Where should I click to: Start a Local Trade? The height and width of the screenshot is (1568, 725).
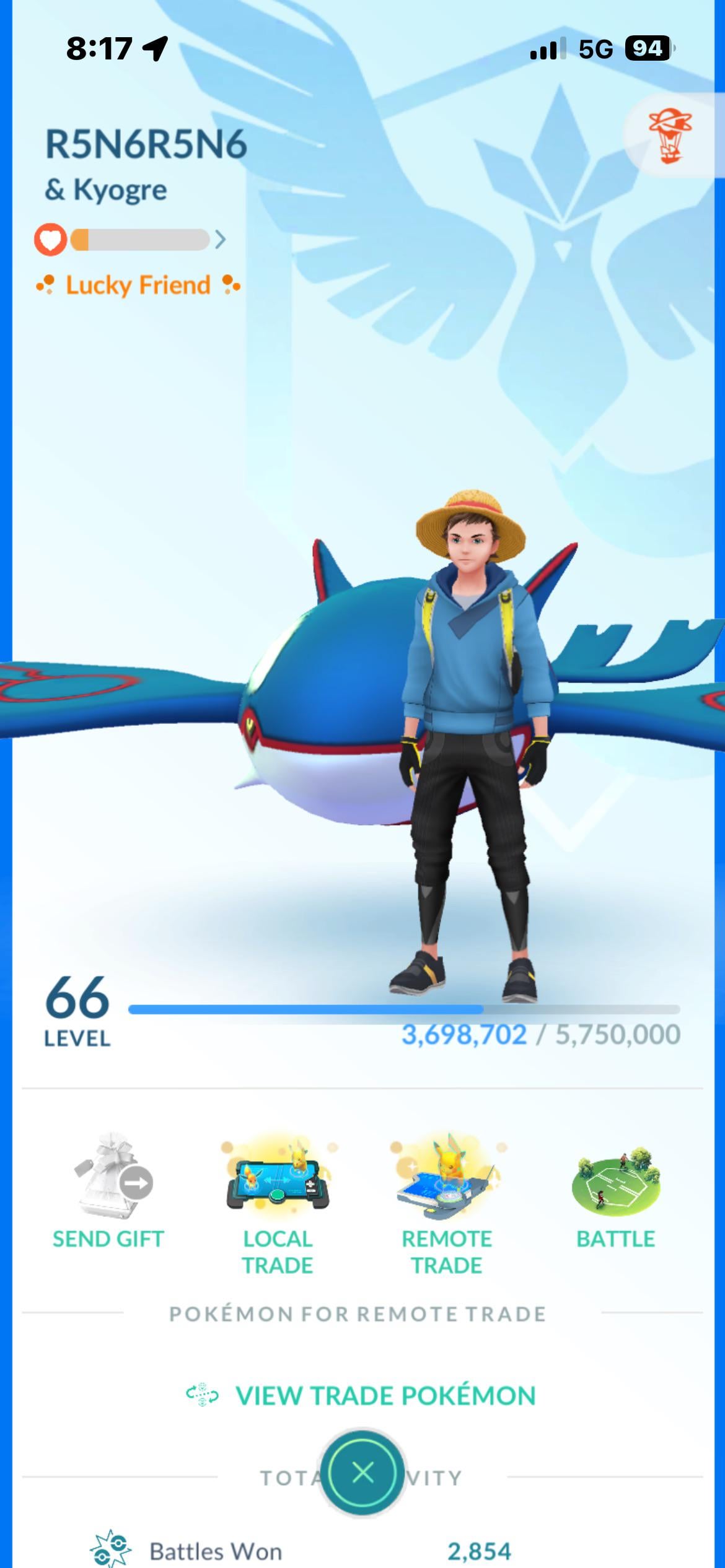point(277,1205)
